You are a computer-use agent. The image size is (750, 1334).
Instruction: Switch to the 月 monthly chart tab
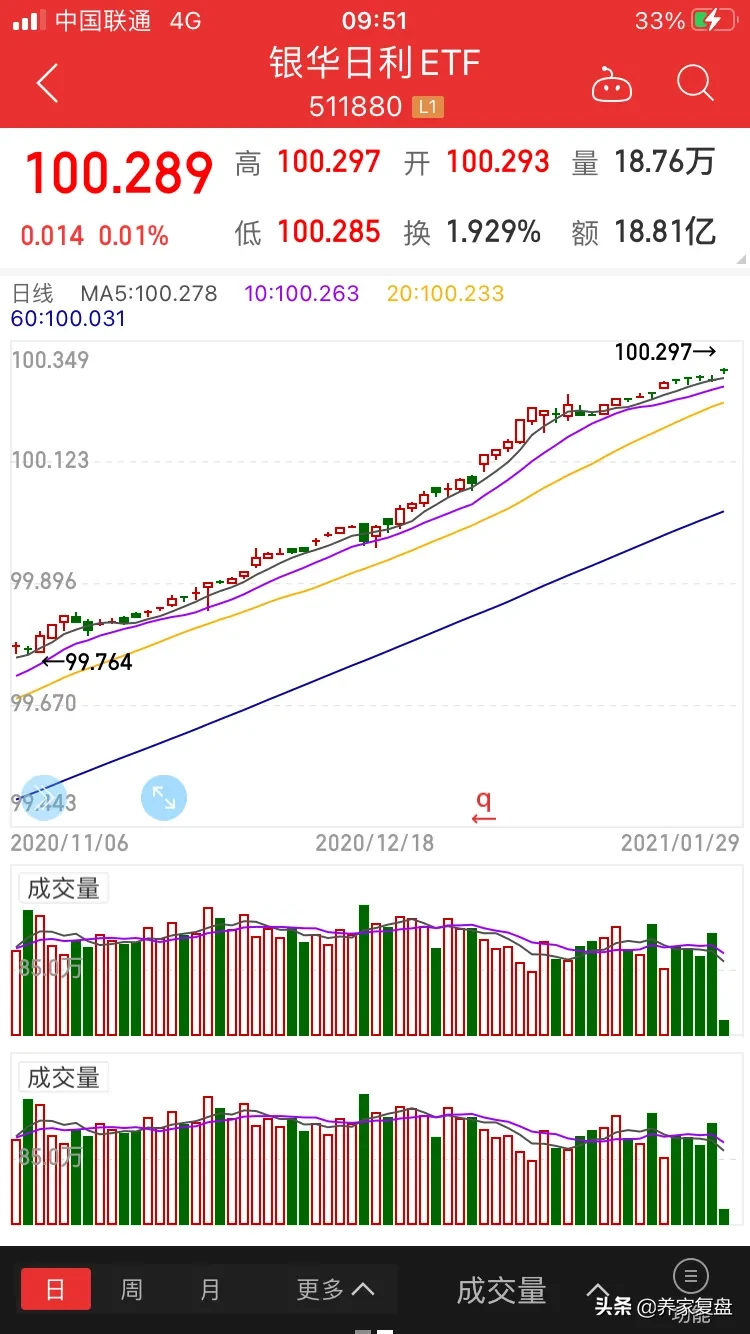tap(209, 1289)
